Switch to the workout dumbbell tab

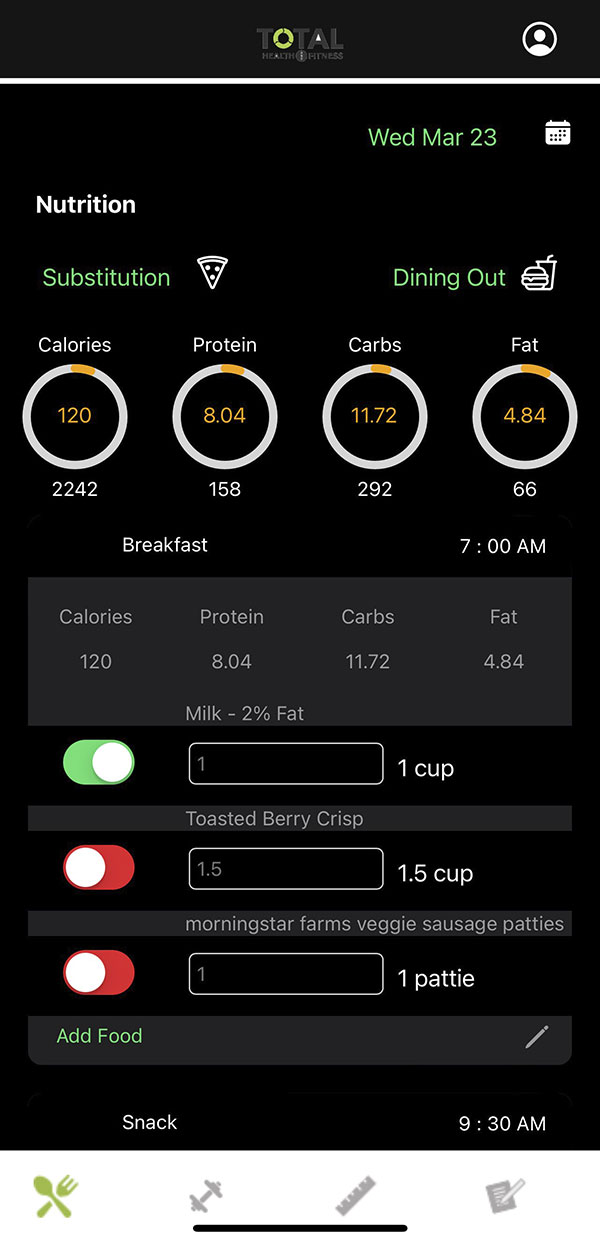pos(206,1196)
